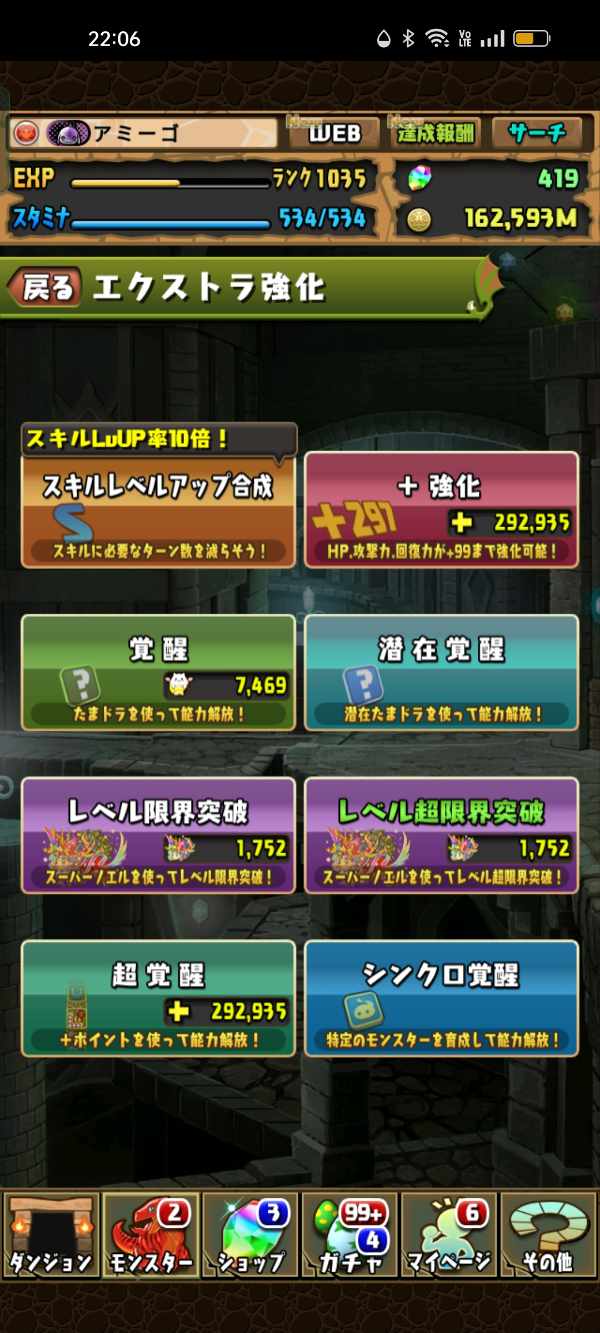600x1333 pixels.
Task: Select 潜在覚醒 latent awakening
Action: pyautogui.click(x=441, y=672)
